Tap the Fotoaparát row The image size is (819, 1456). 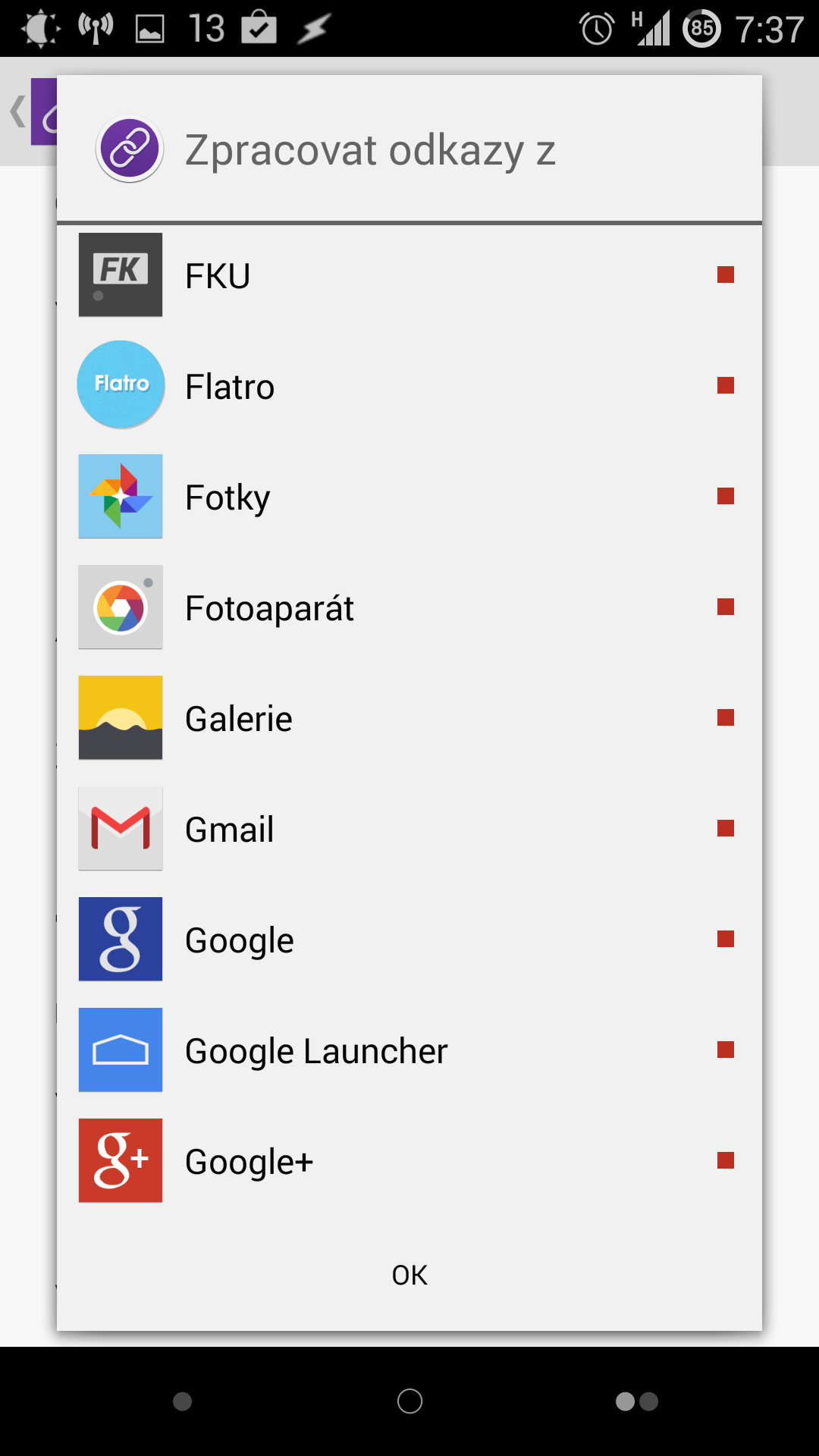[409, 607]
